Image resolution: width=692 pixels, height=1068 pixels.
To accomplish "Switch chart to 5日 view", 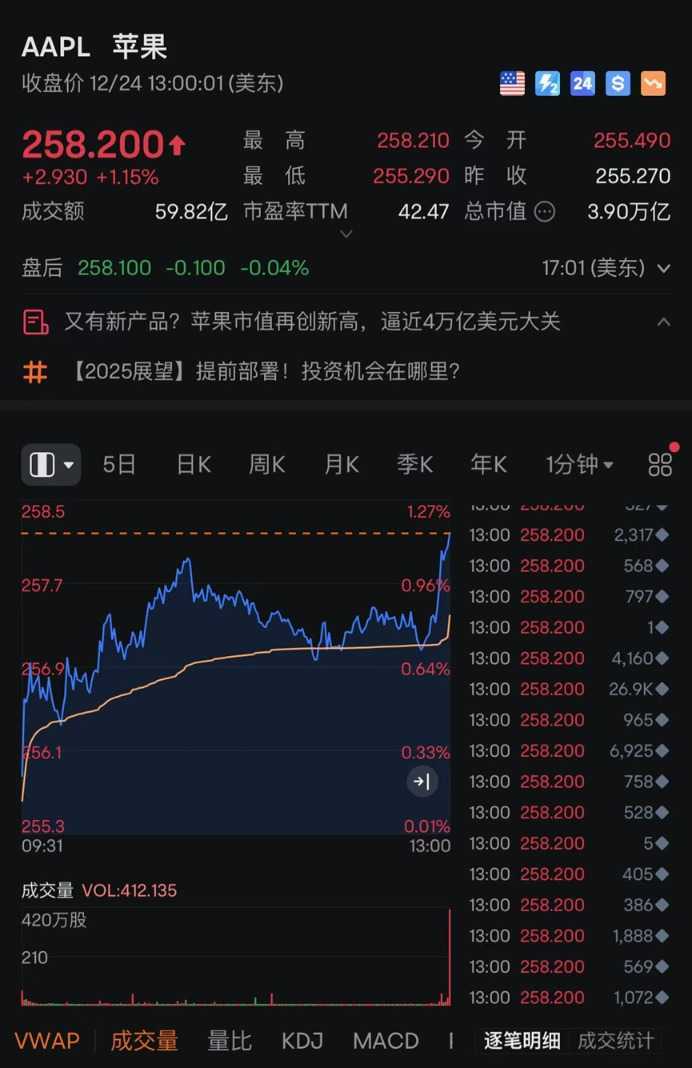I will pos(119,464).
